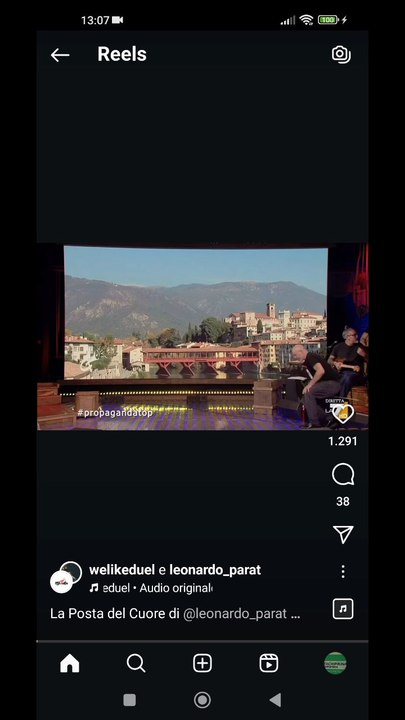Open the camera to create a reel

341,54
